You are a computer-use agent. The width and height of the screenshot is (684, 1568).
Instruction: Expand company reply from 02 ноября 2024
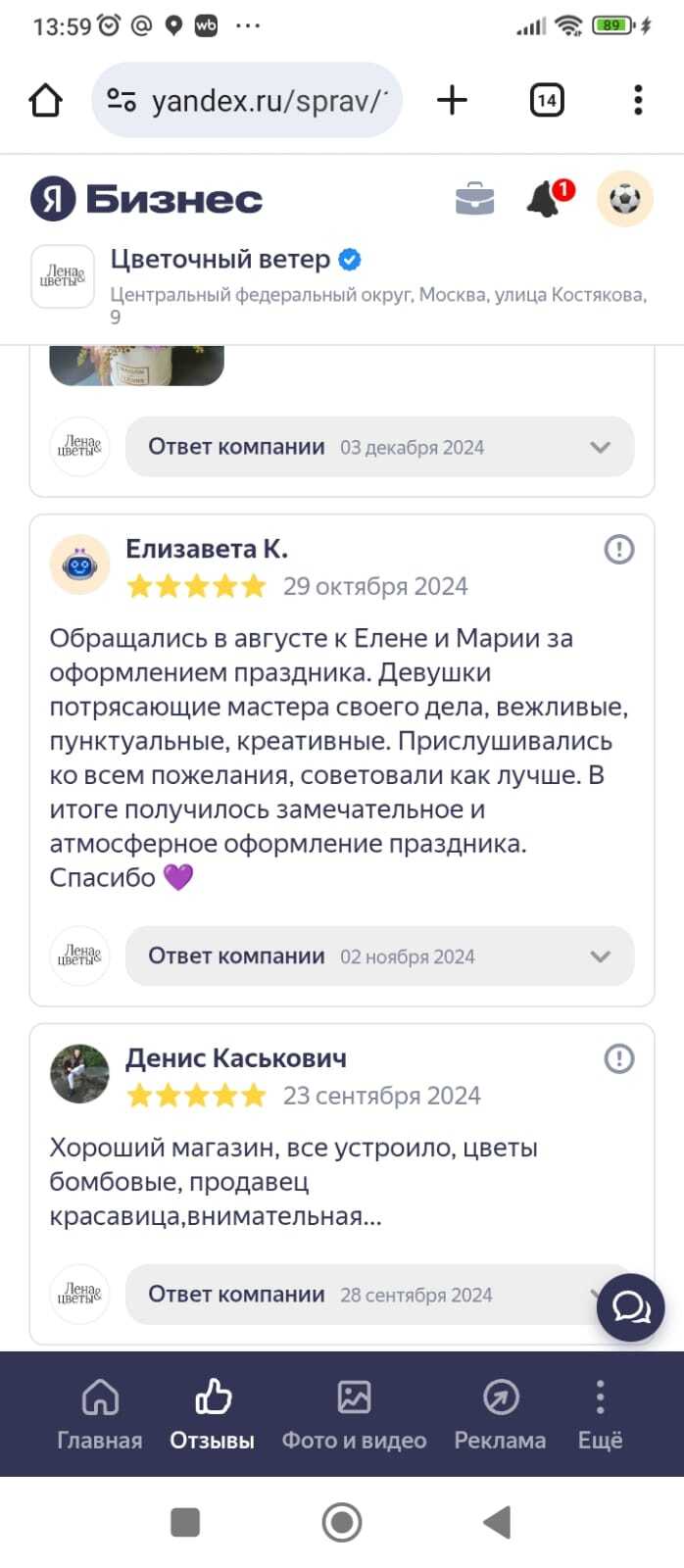380,956
